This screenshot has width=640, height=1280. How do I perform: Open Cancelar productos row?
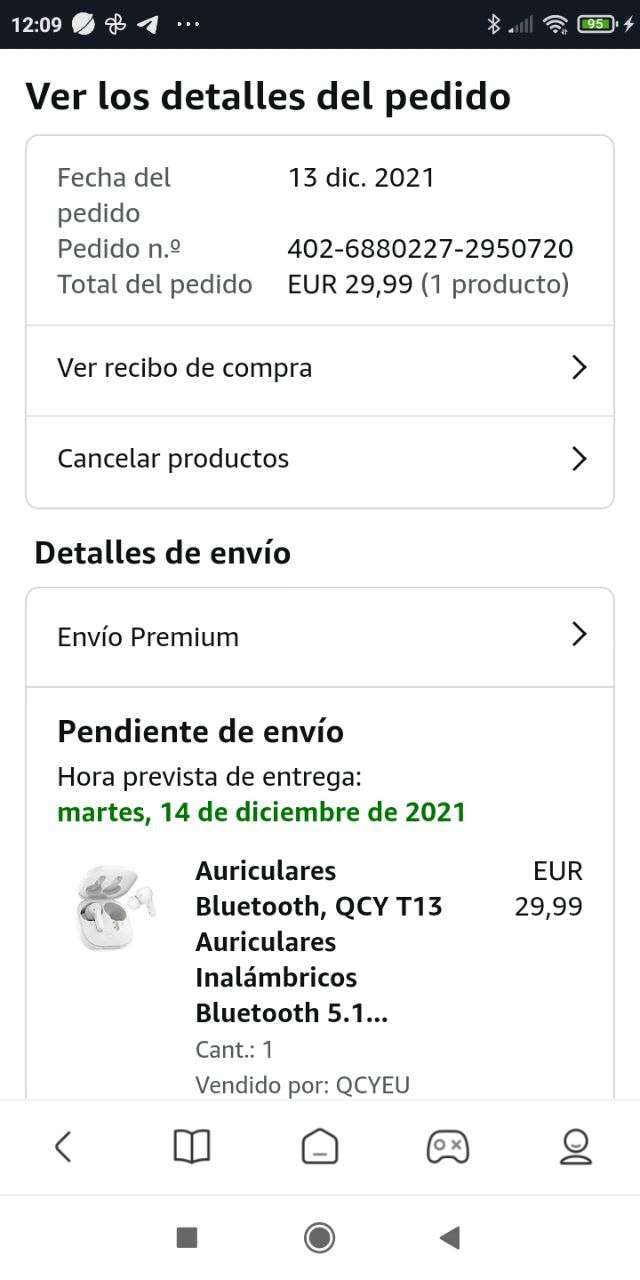(320, 460)
